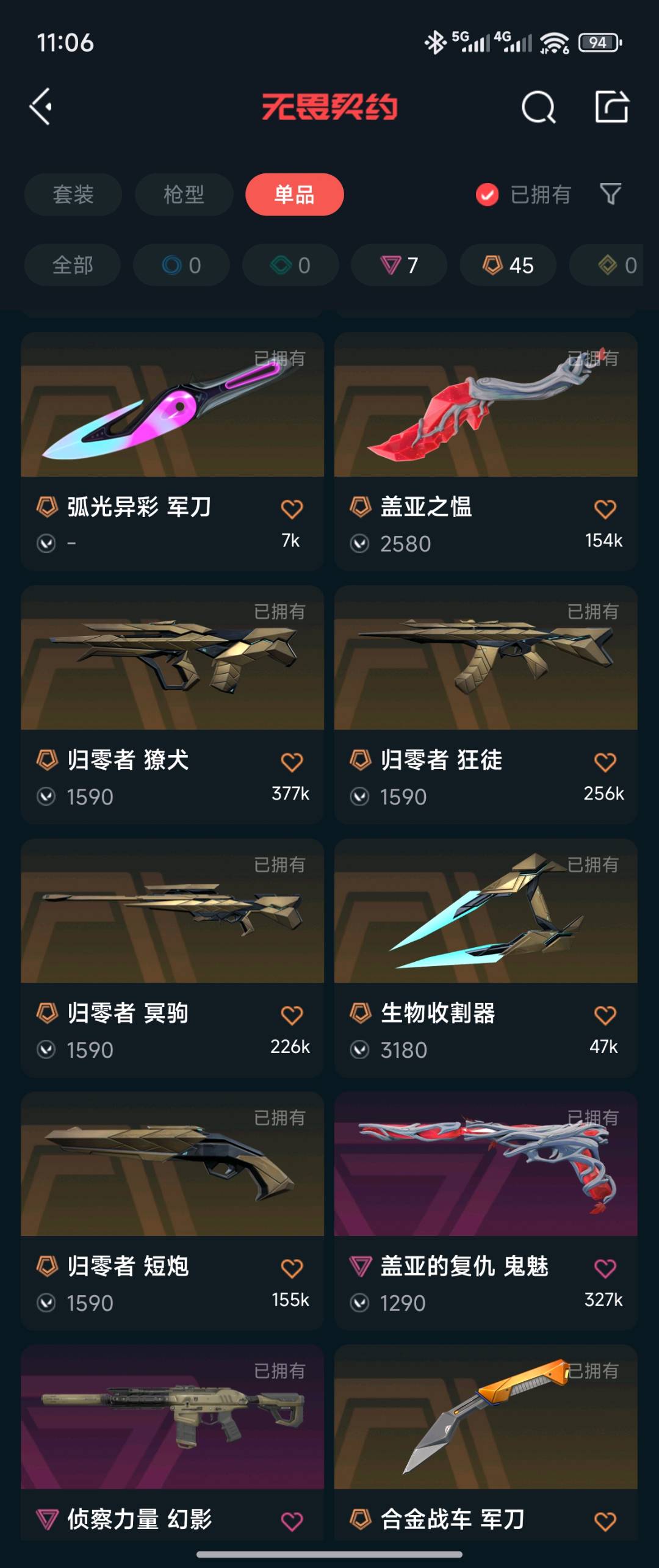Share this page via share icon
Viewport: 659px width, 1568px height.
(611, 107)
